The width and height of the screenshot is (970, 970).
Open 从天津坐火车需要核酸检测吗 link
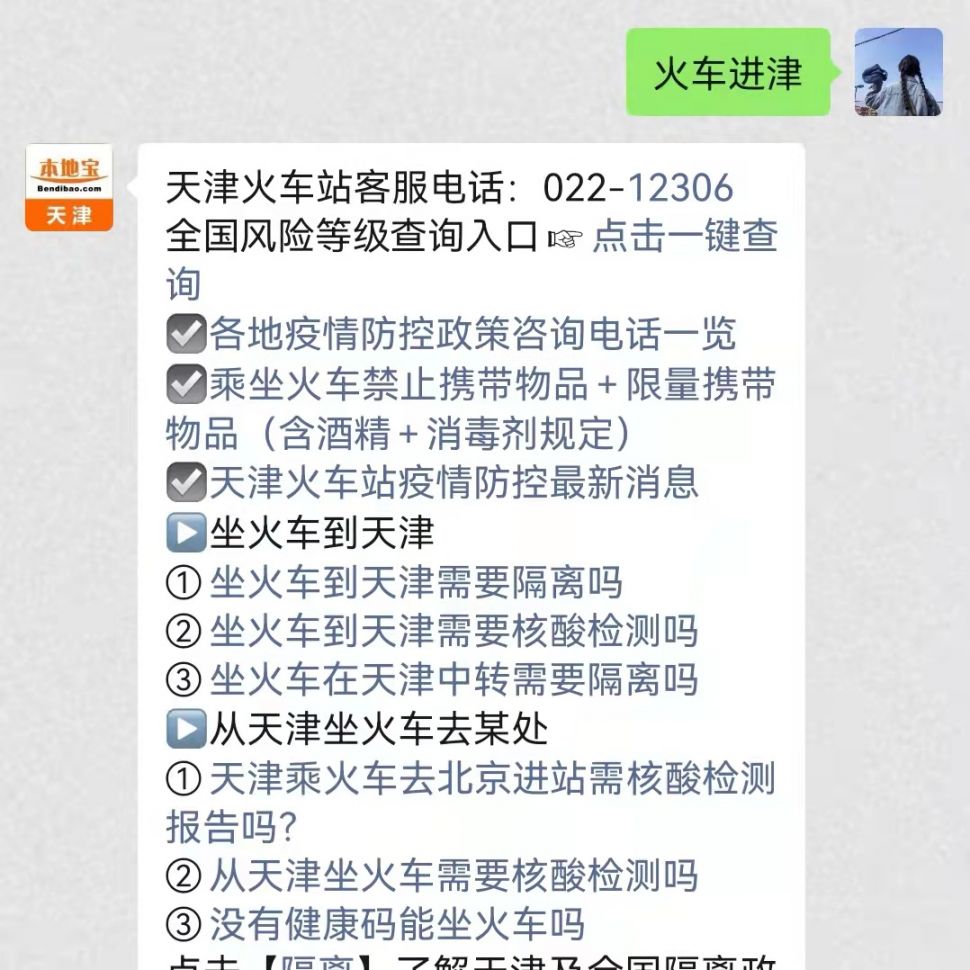coord(453,877)
